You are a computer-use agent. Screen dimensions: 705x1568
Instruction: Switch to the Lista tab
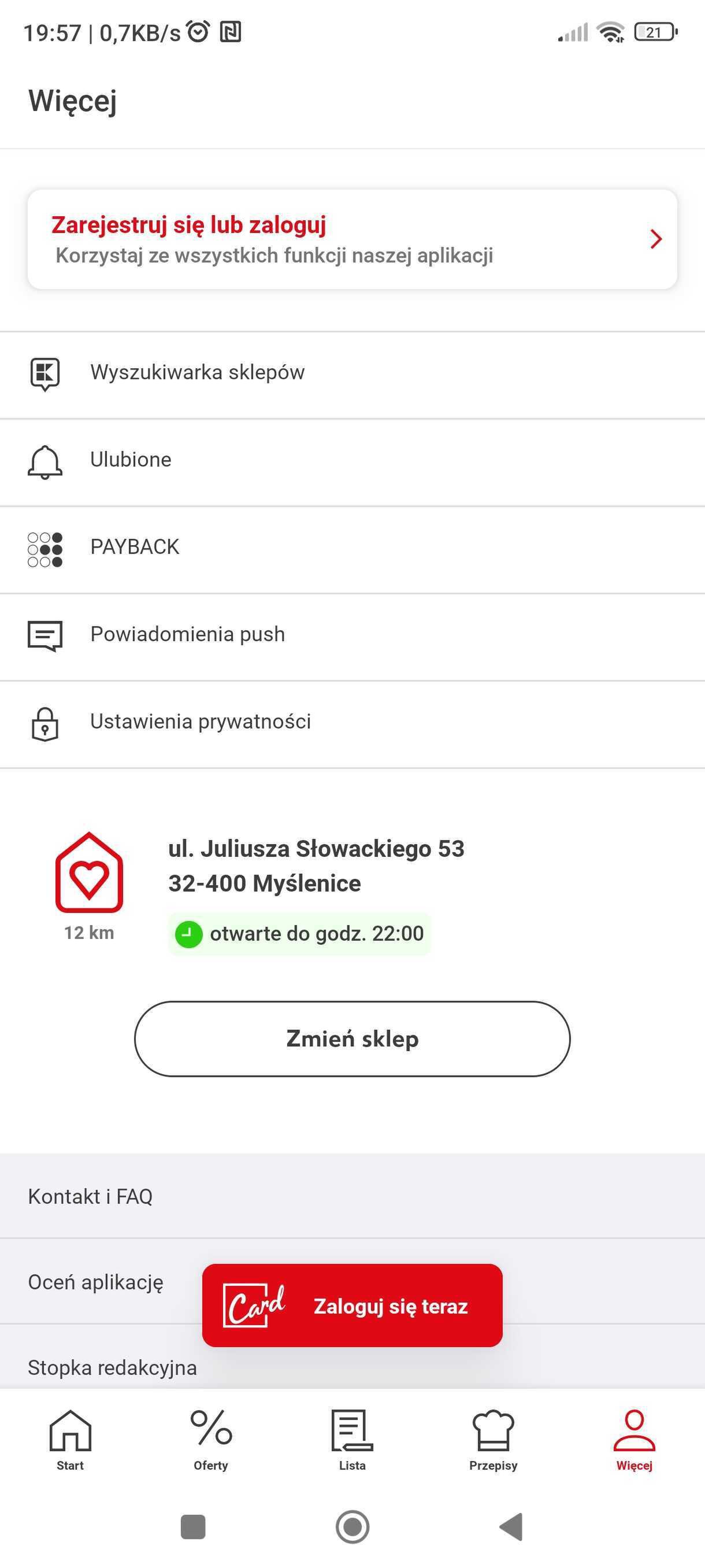click(352, 1440)
